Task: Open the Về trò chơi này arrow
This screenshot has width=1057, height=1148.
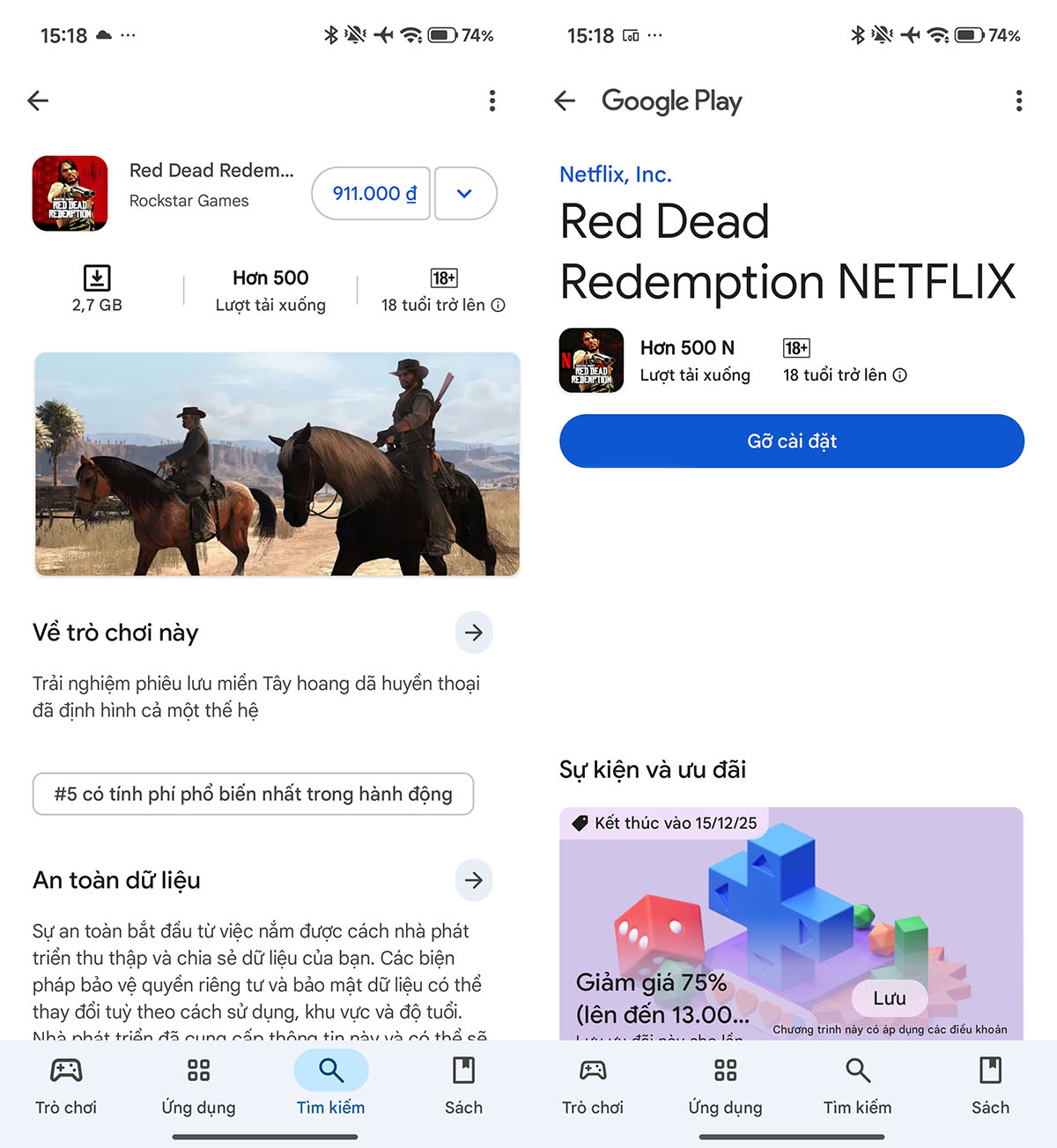Action: click(473, 633)
